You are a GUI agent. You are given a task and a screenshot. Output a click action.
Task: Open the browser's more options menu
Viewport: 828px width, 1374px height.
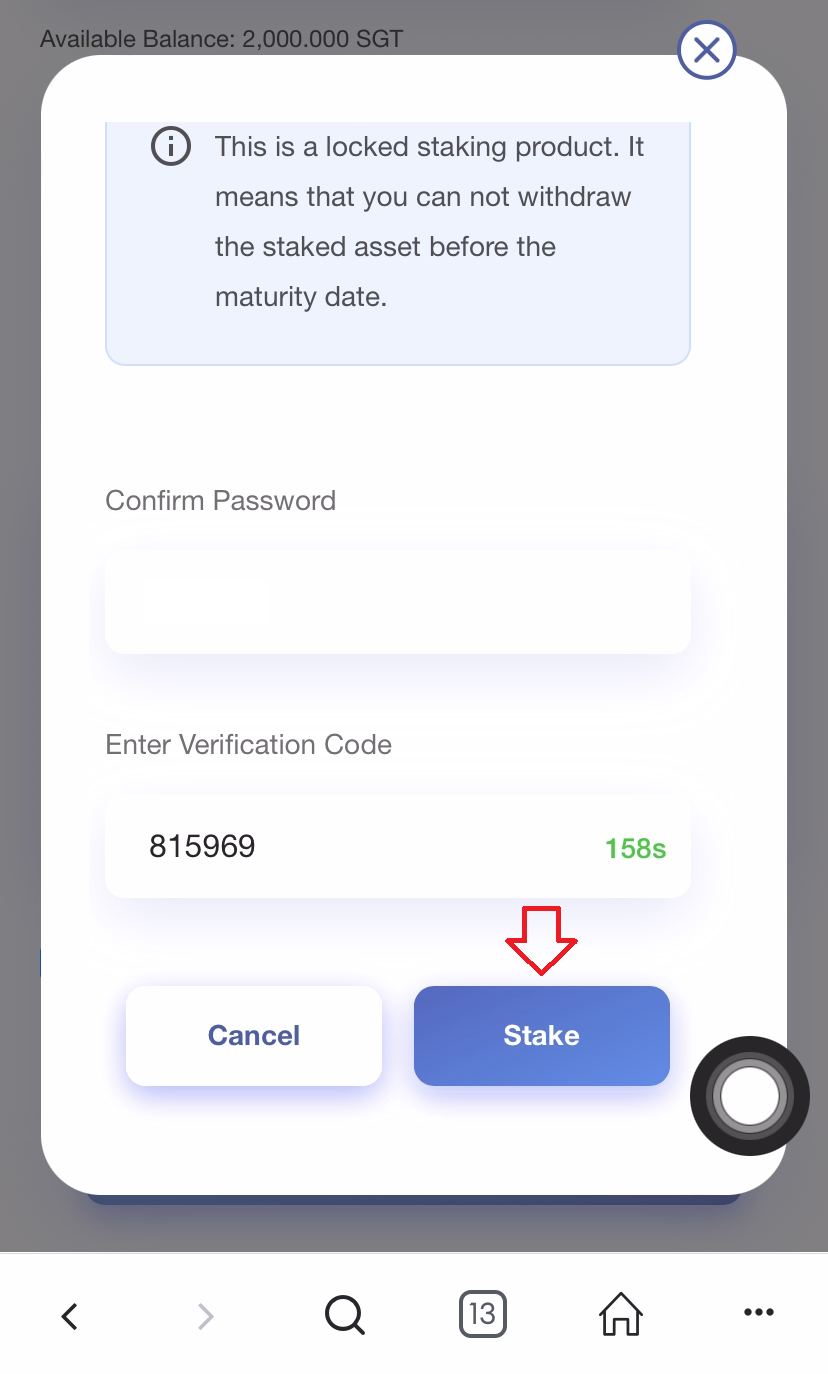758,1313
